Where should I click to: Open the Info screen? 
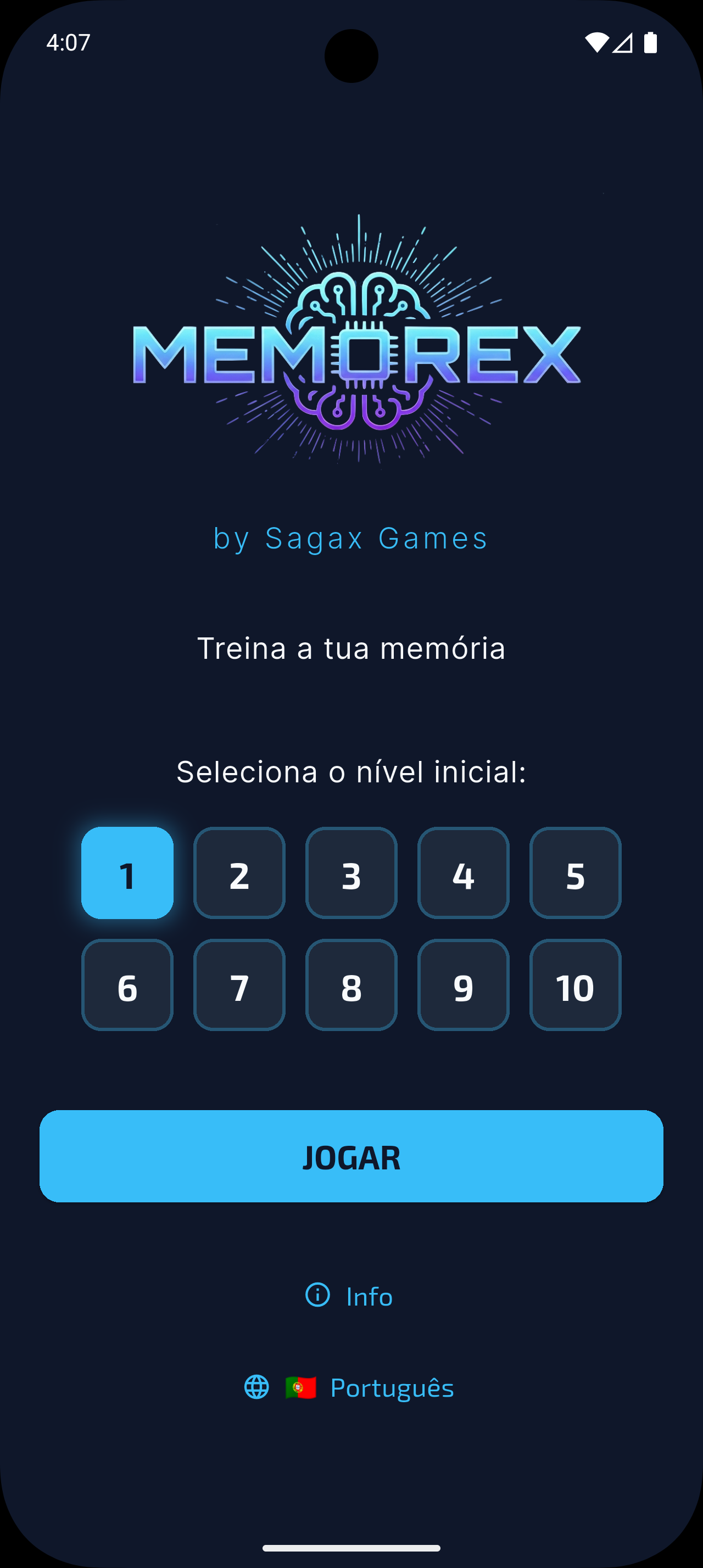(x=350, y=1295)
